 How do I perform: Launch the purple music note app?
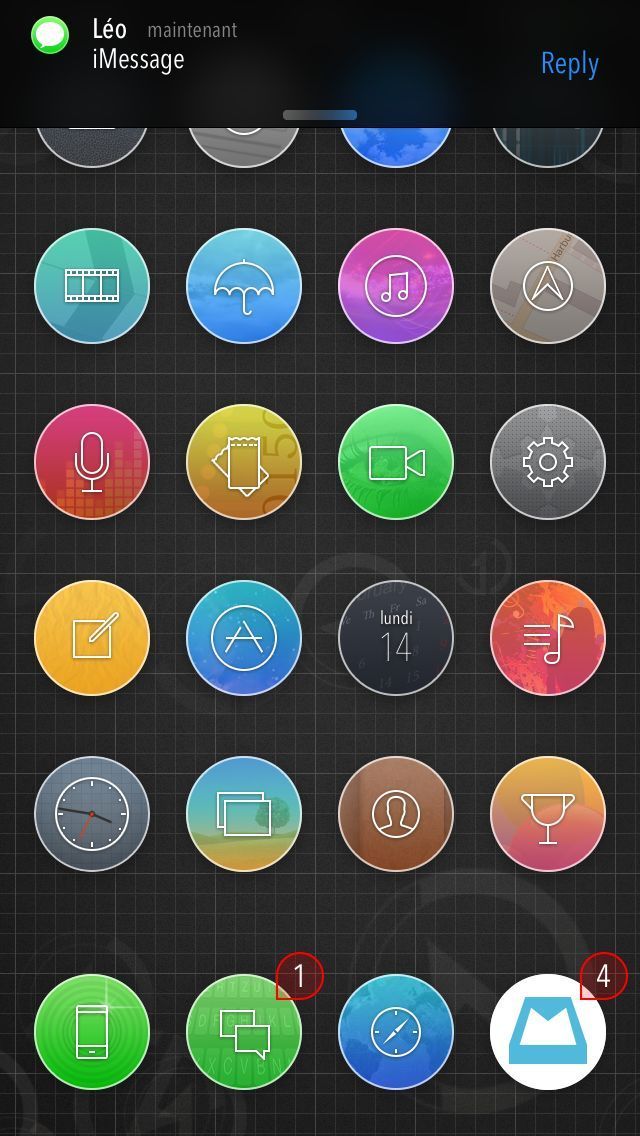click(396, 286)
